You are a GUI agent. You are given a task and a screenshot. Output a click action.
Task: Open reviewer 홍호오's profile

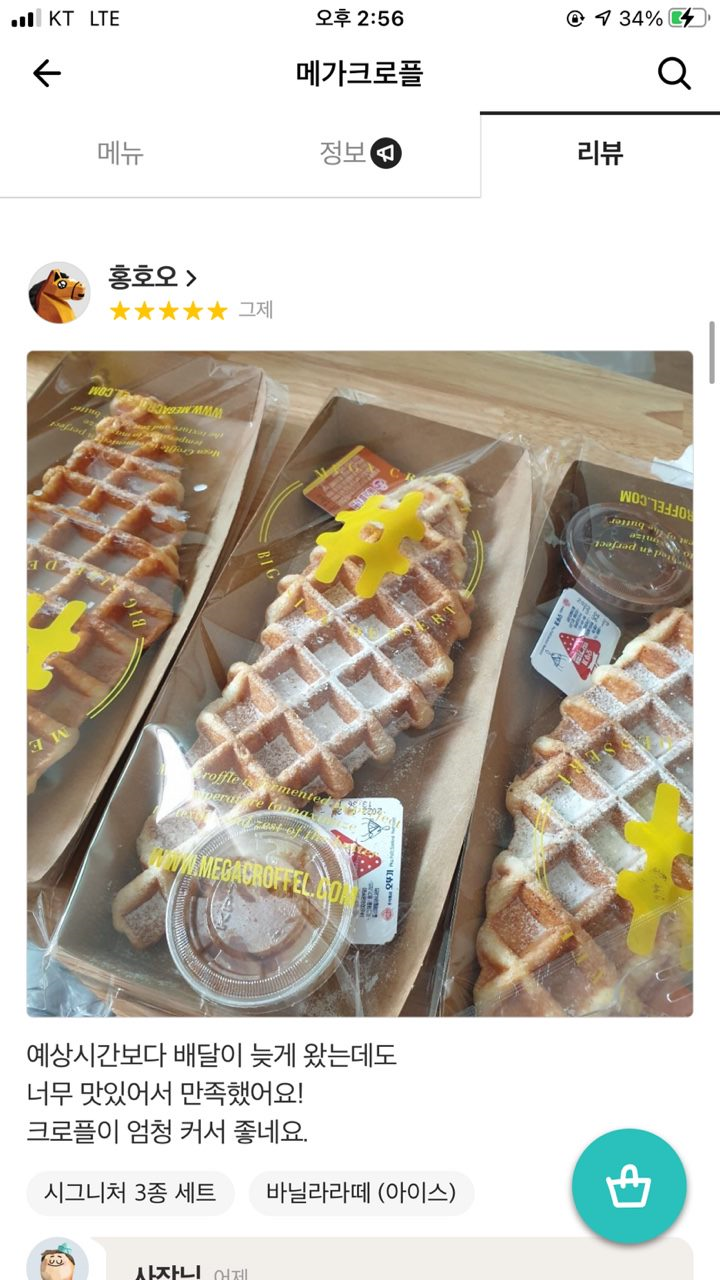152,277
